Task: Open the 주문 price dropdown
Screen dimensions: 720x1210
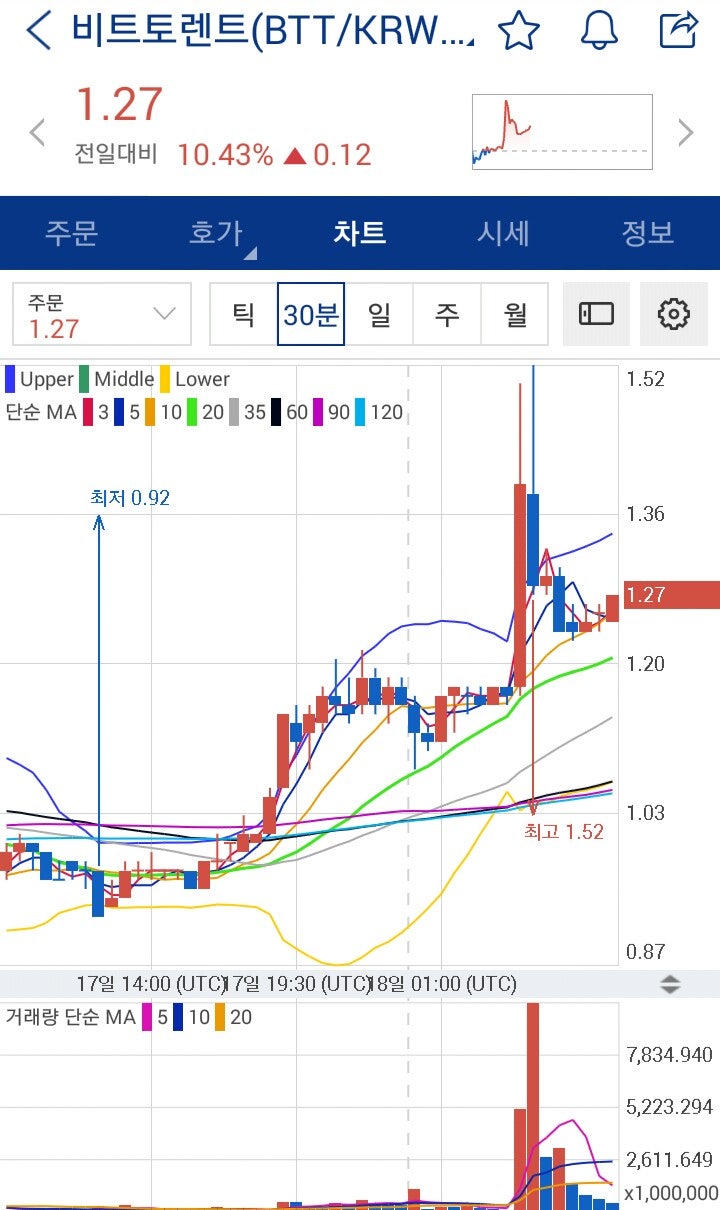Action: (x=100, y=313)
